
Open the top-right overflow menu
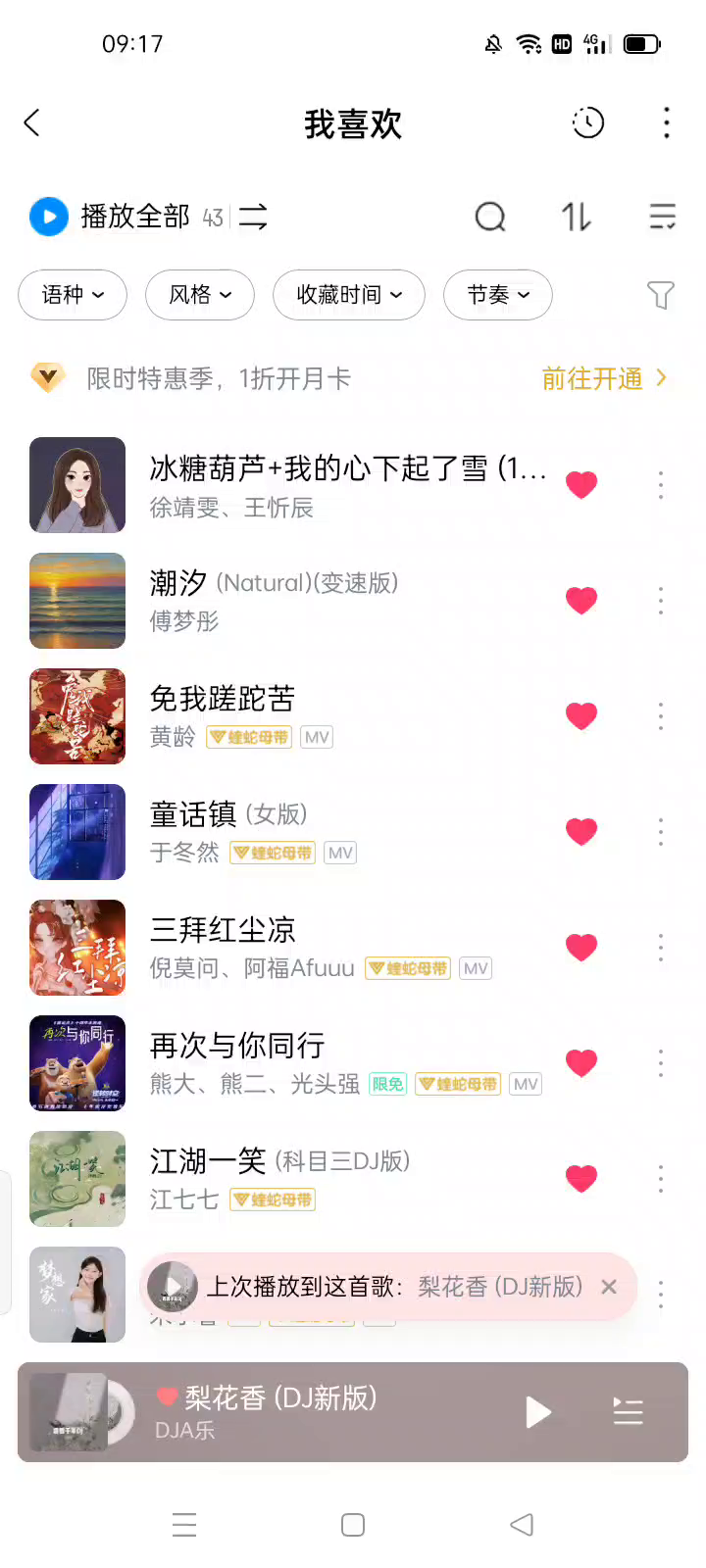point(667,123)
